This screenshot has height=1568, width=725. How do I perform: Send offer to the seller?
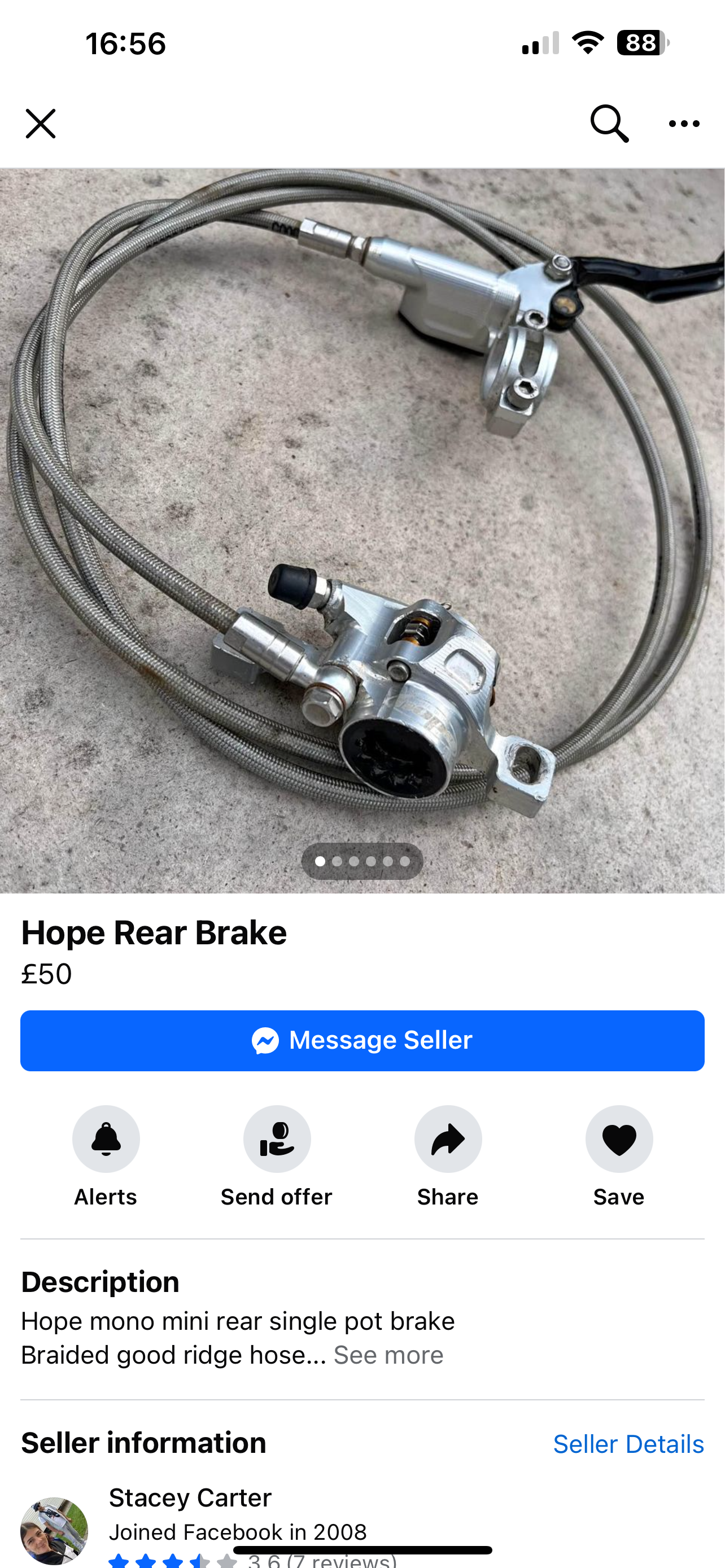(277, 1138)
